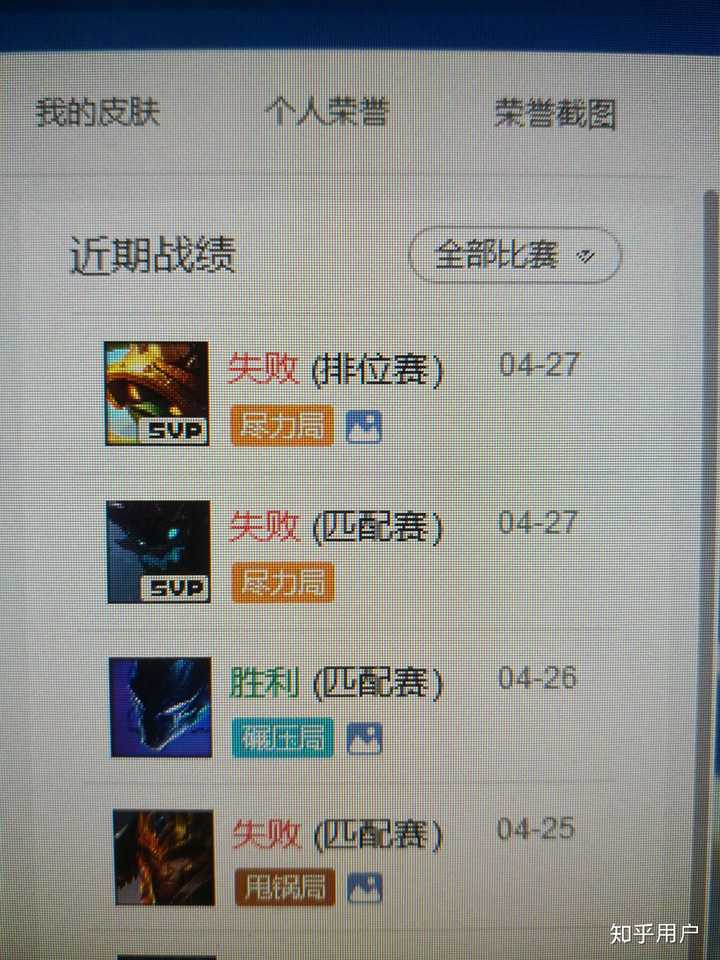View the 04-26 胜利 match details
The width and height of the screenshot is (720, 960).
pos(337,683)
